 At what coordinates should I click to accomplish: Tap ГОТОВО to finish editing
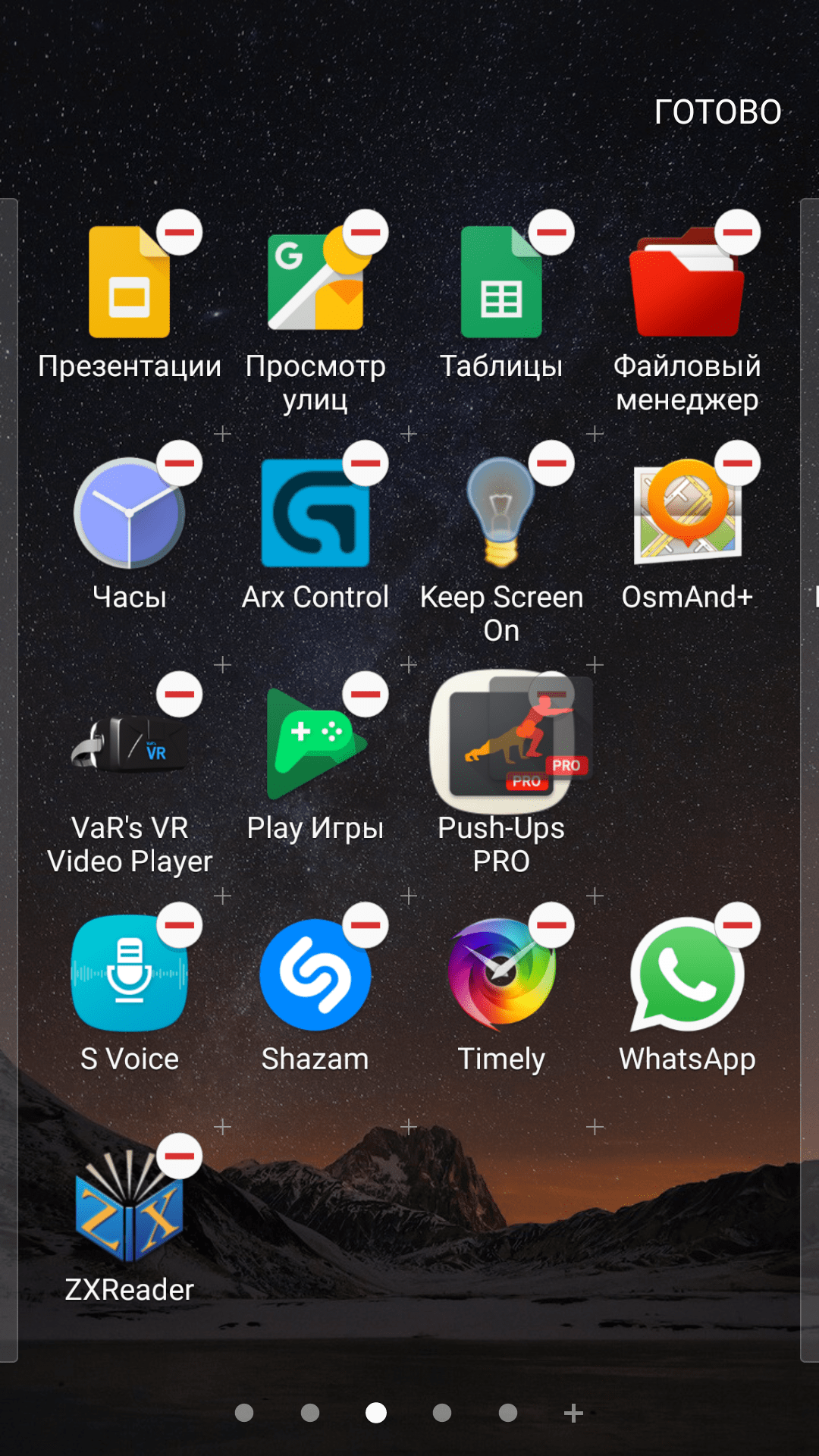tap(717, 112)
